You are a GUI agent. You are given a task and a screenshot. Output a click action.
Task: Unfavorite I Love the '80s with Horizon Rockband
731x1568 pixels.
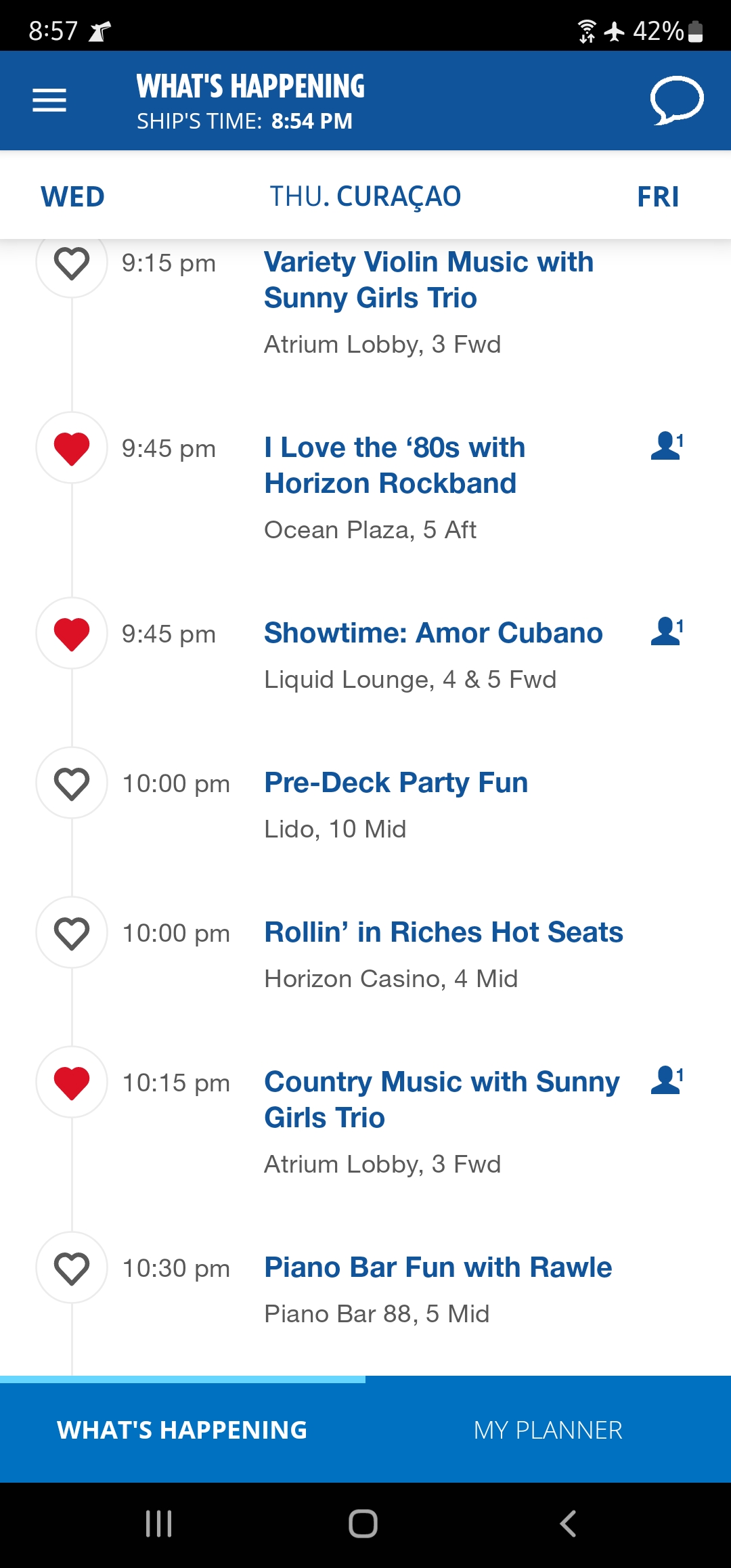pos(72,448)
